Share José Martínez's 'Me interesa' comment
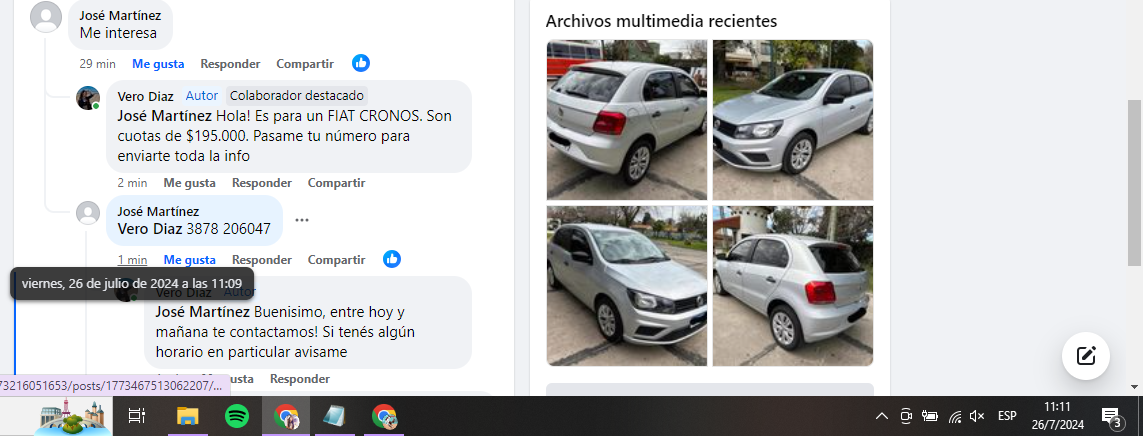 (305, 63)
